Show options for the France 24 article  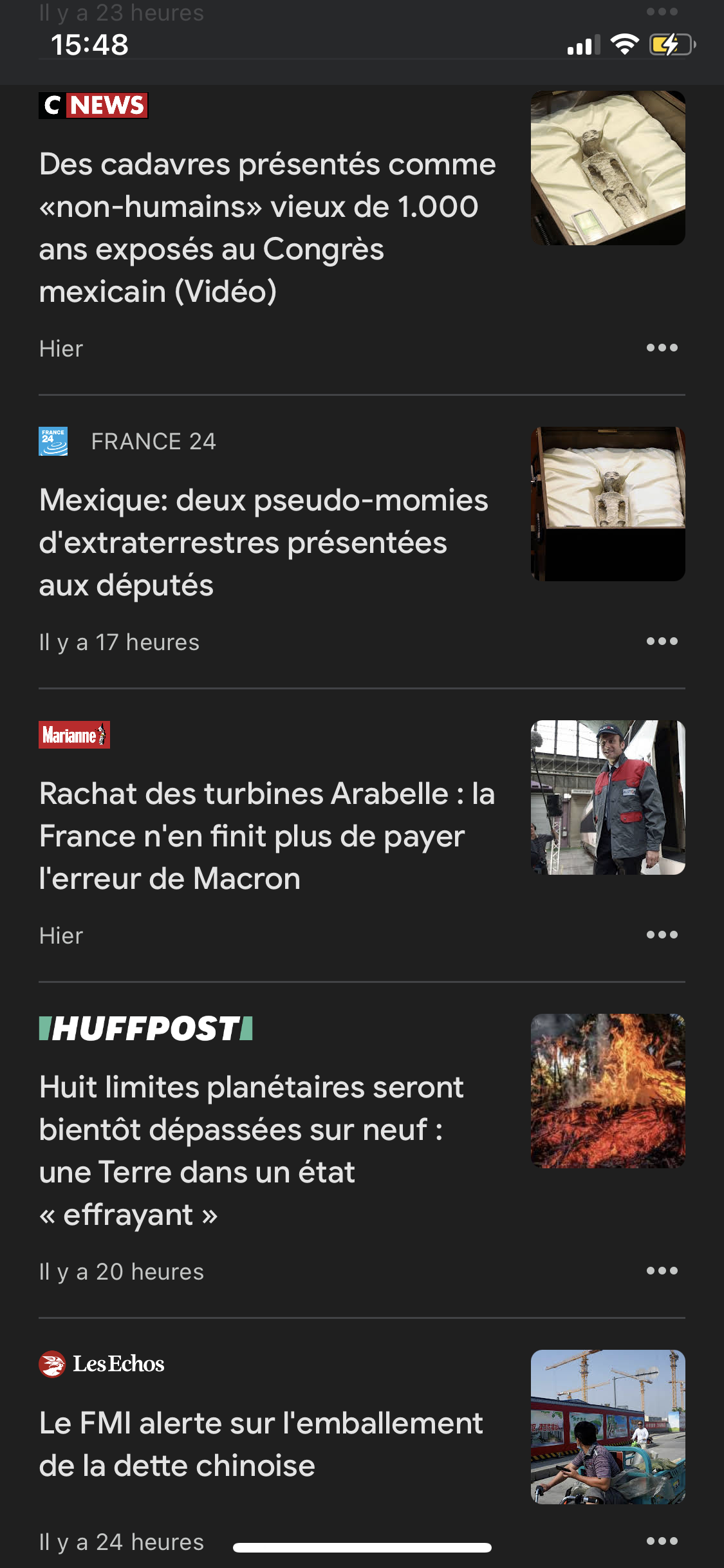pyautogui.click(x=662, y=641)
